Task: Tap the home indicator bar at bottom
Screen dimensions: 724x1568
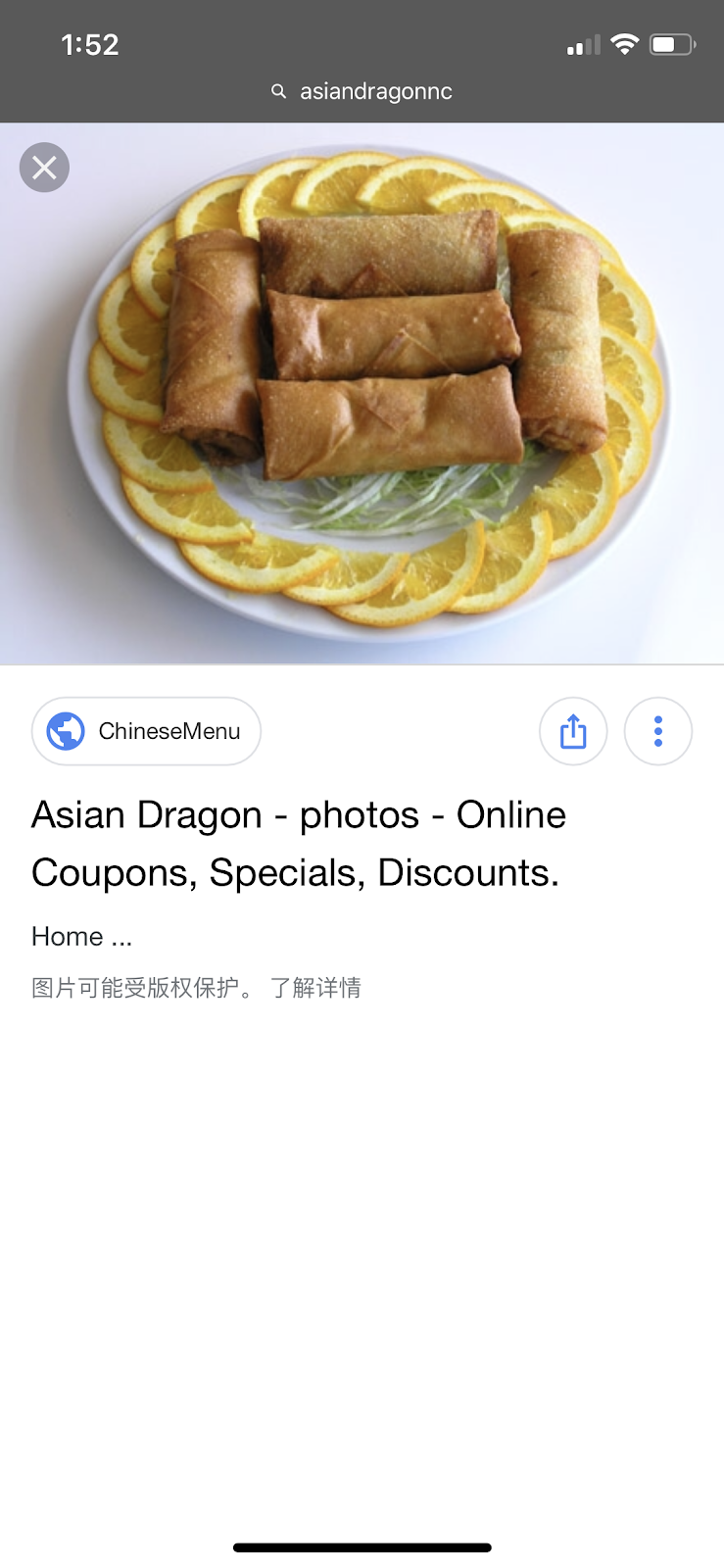Action: pyautogui.click(x=362, y=1546)
